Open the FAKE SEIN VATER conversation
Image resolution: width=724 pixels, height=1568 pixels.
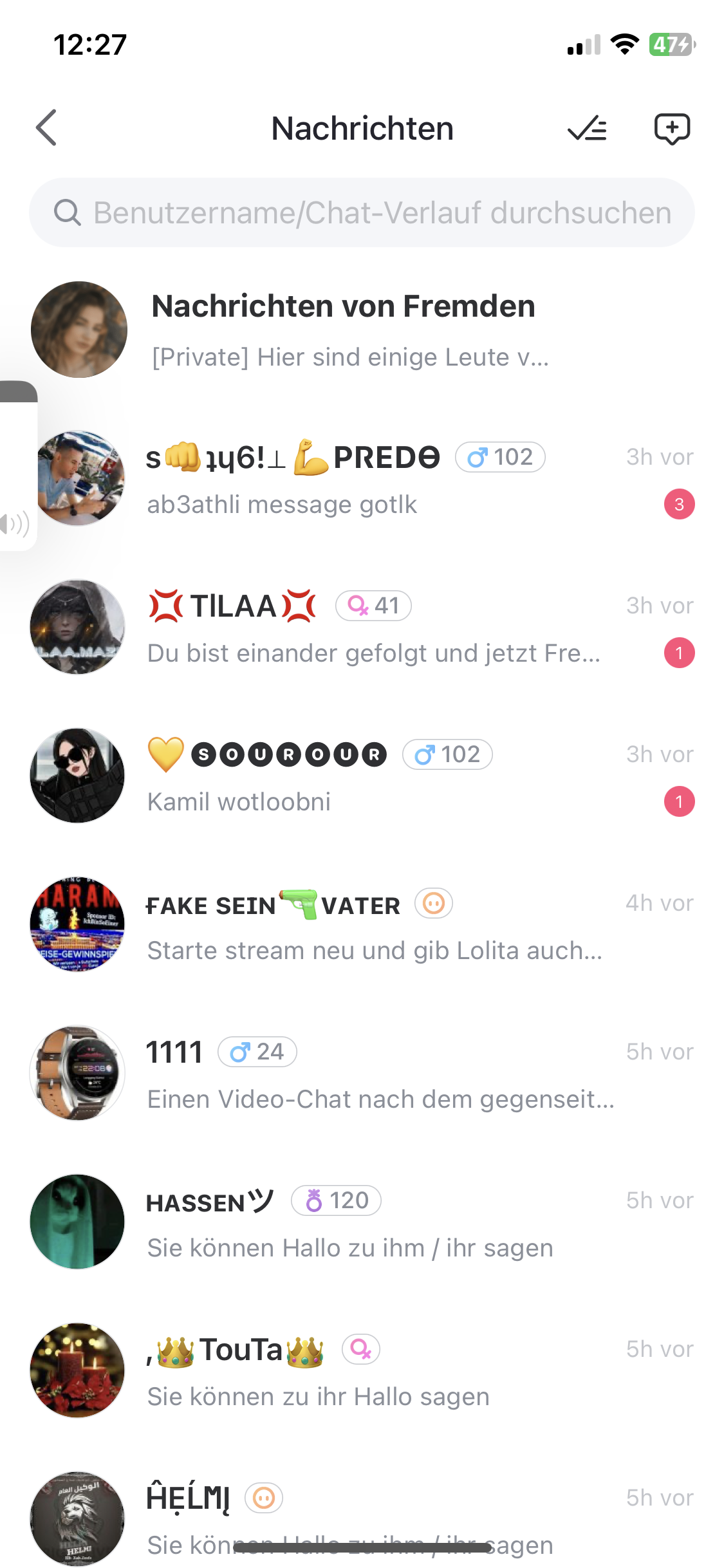[386, 926]
